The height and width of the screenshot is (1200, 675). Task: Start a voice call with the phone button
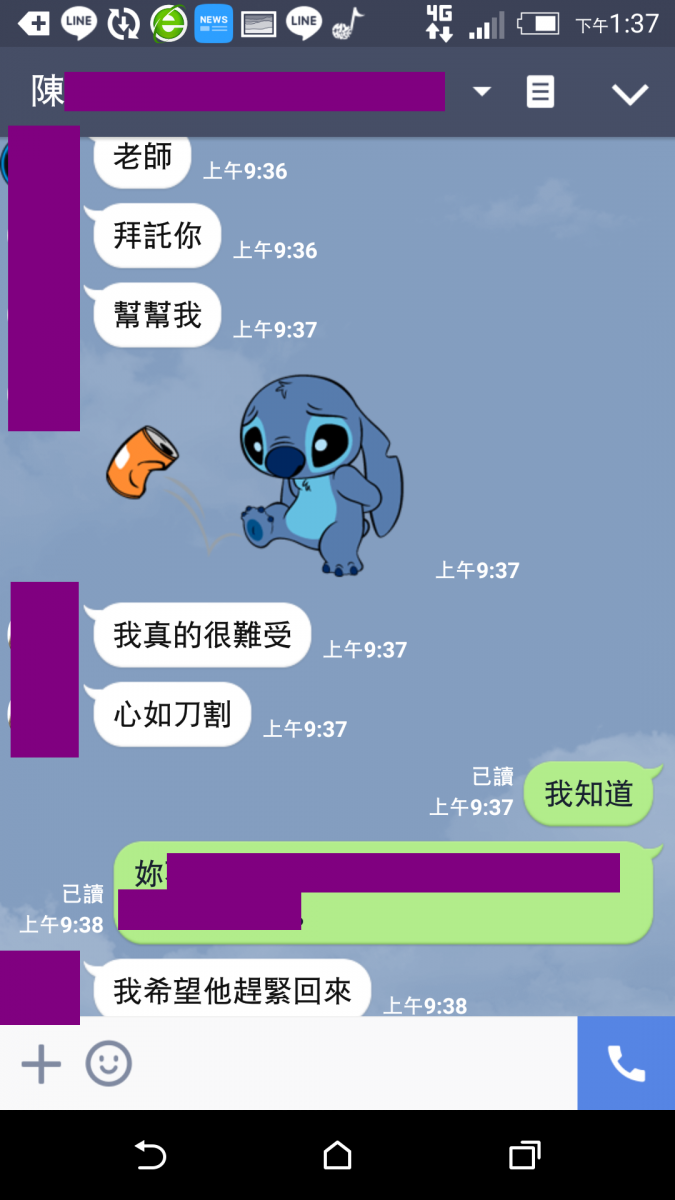(626, 1063)
